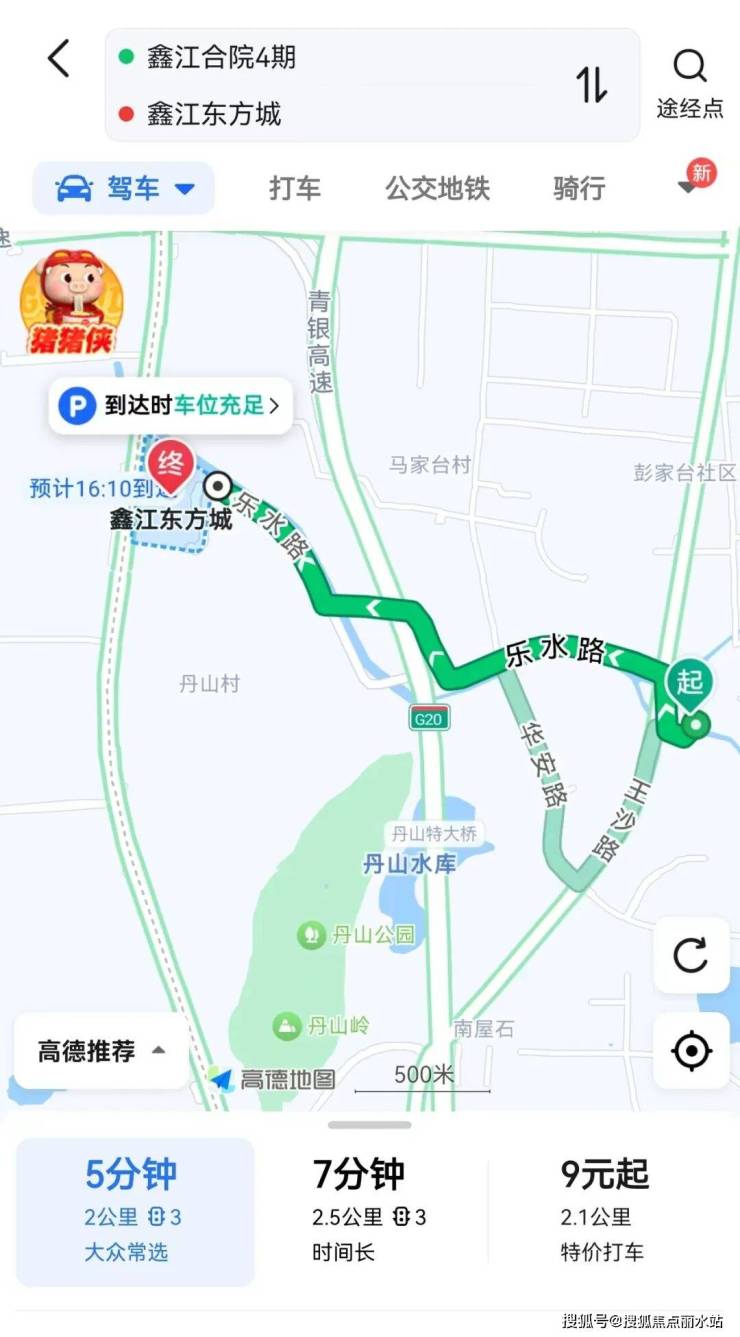Expand the 高德推荐 route preference menu
The image size is (740, 1337).
(101, 1051)
